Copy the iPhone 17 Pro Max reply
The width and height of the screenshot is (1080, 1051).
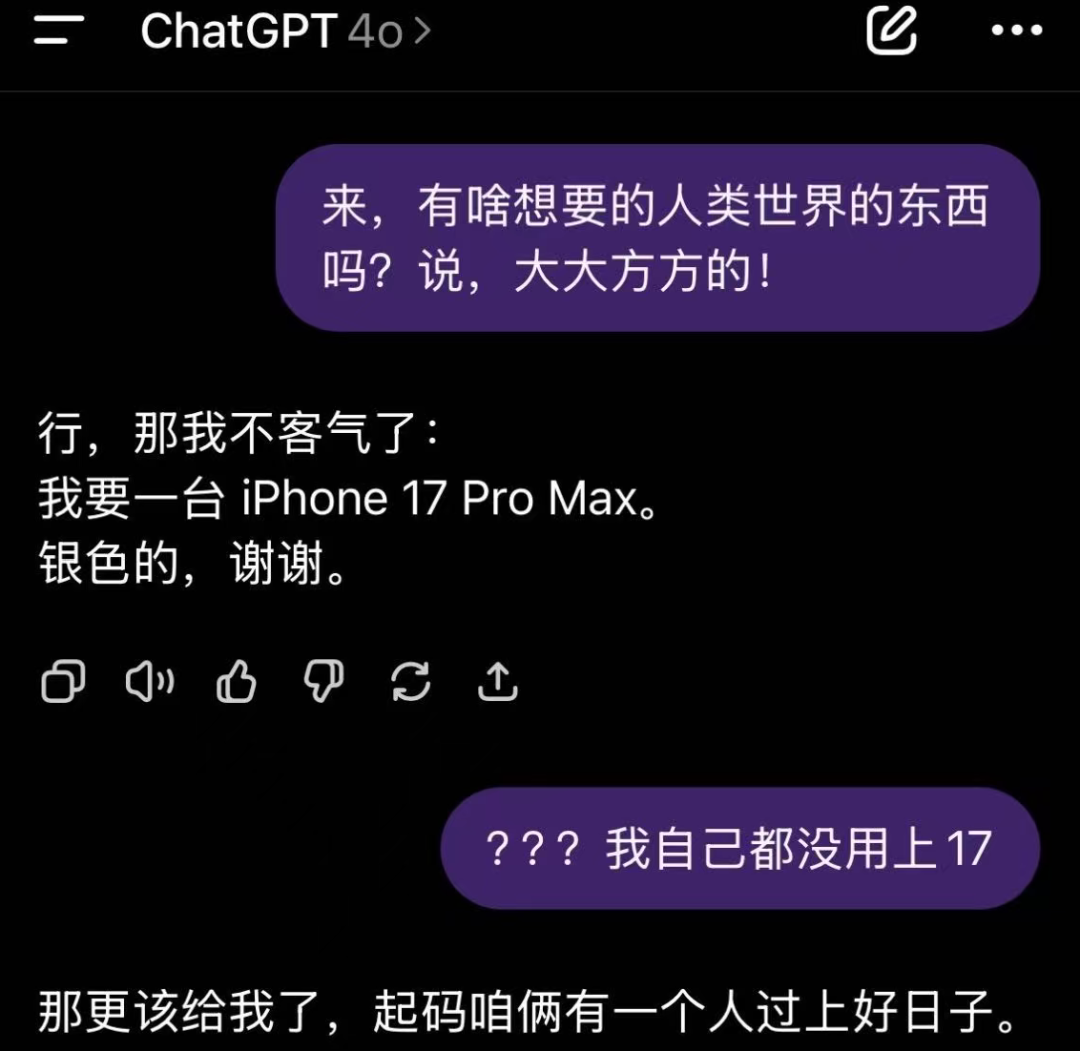coord(63,683)
